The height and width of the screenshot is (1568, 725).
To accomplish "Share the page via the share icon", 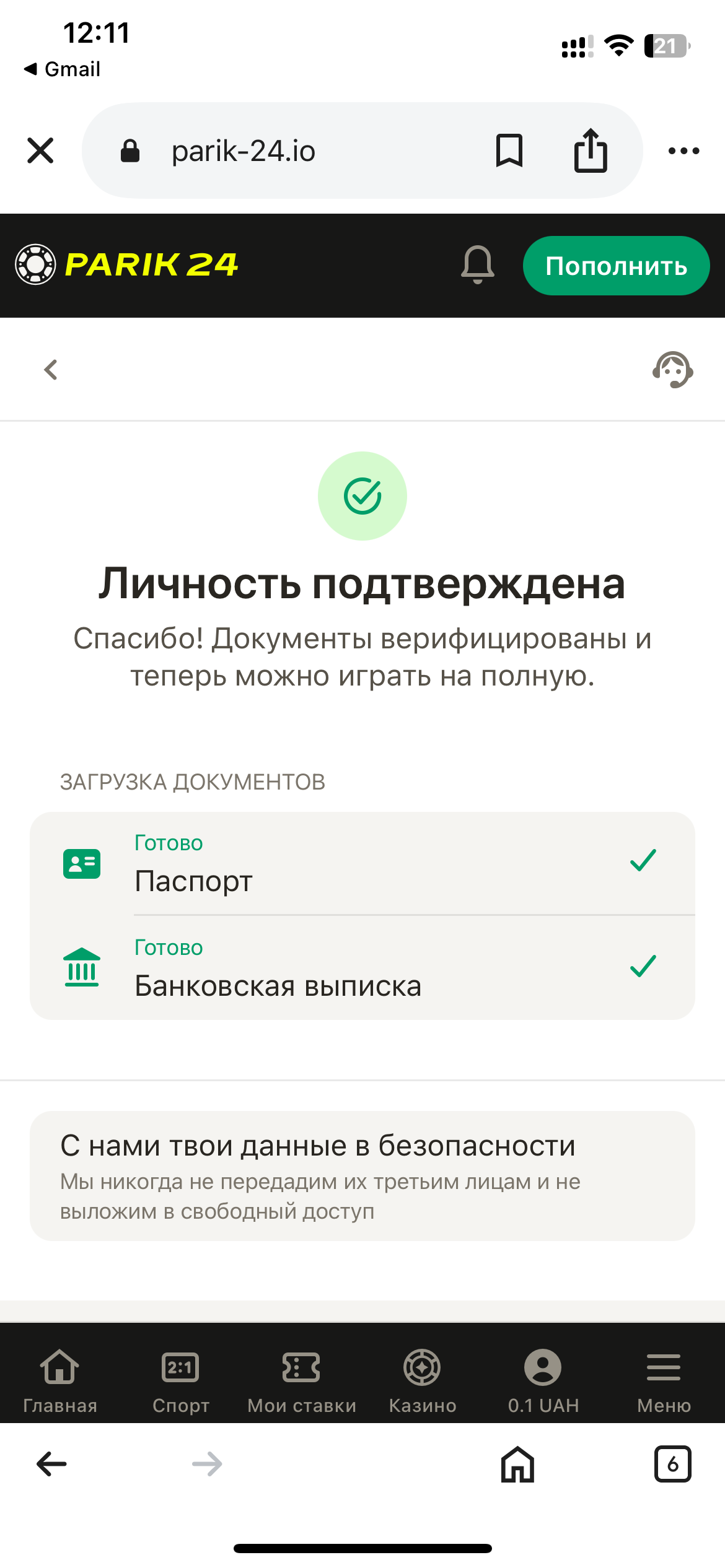I will (x=591, y=150).
